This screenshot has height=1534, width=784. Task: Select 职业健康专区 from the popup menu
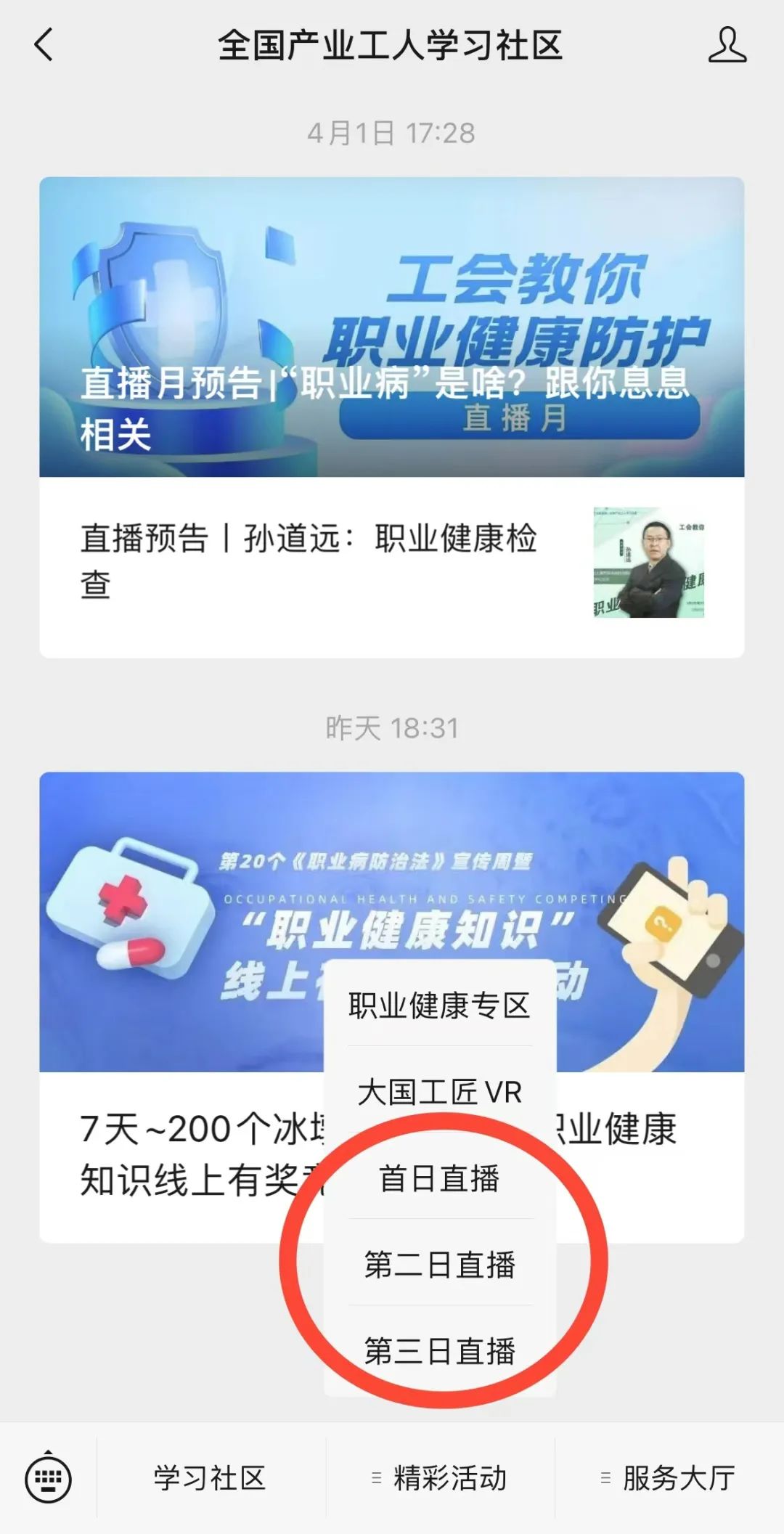point(439,1005)
